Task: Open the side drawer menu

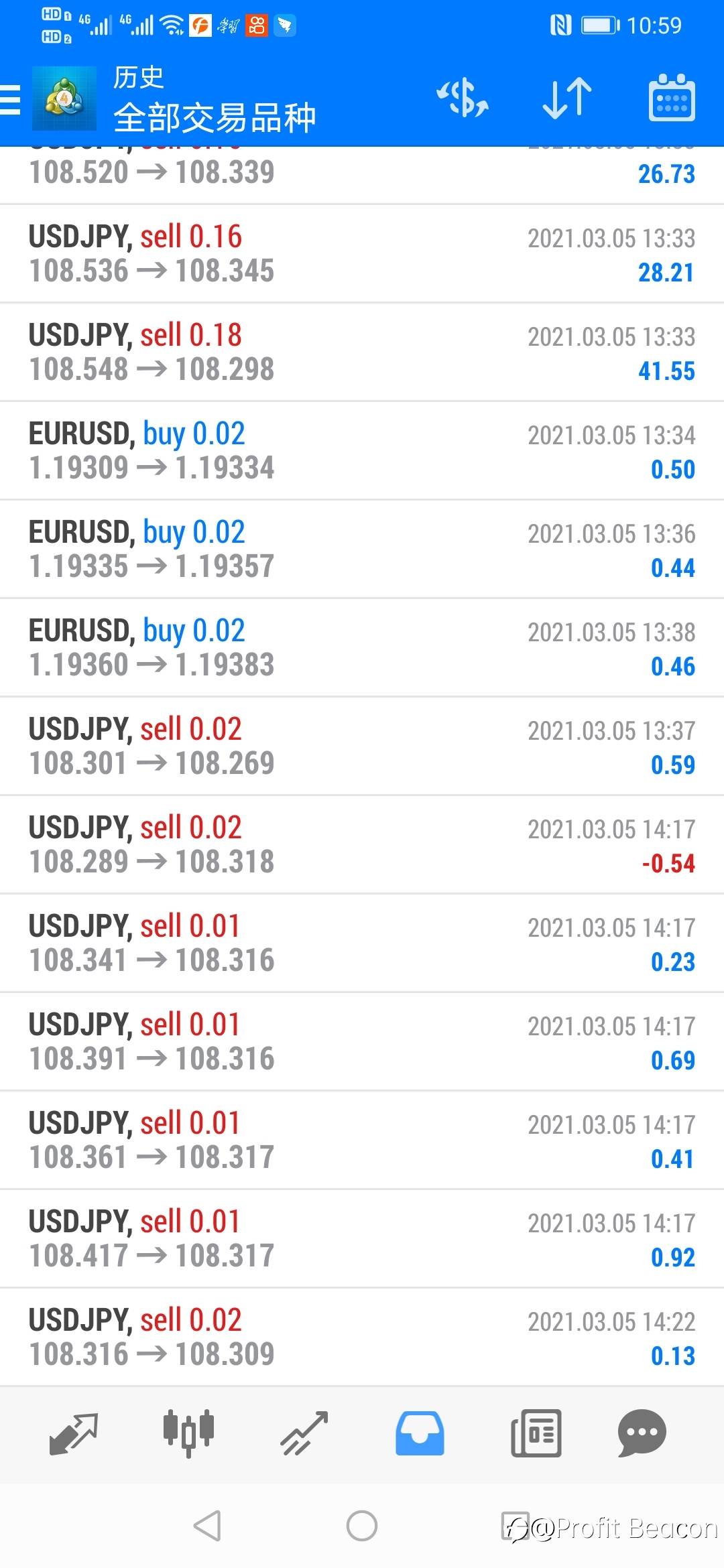Action: point(11,101)
